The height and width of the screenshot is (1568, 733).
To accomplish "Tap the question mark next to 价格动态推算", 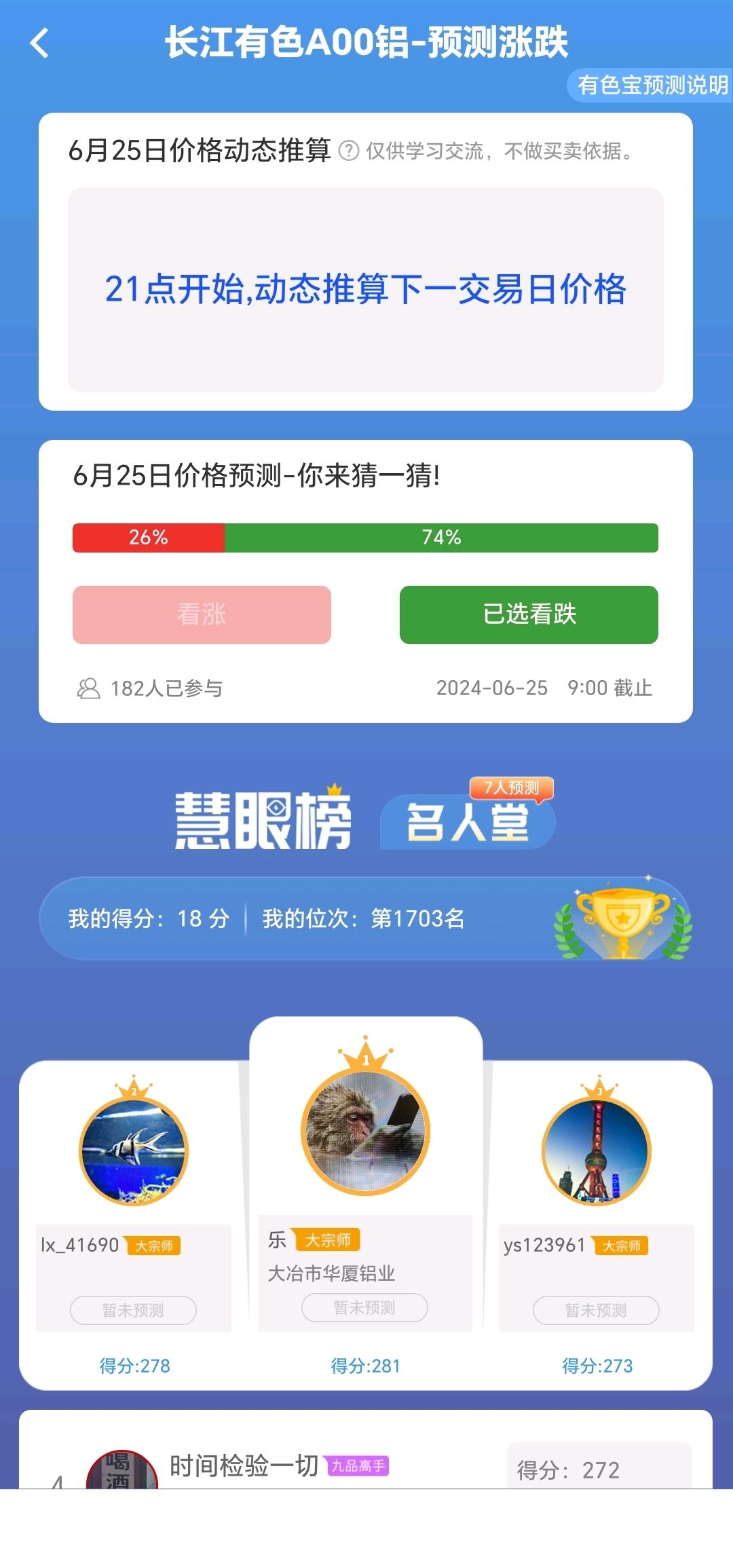I will [348, 150].
